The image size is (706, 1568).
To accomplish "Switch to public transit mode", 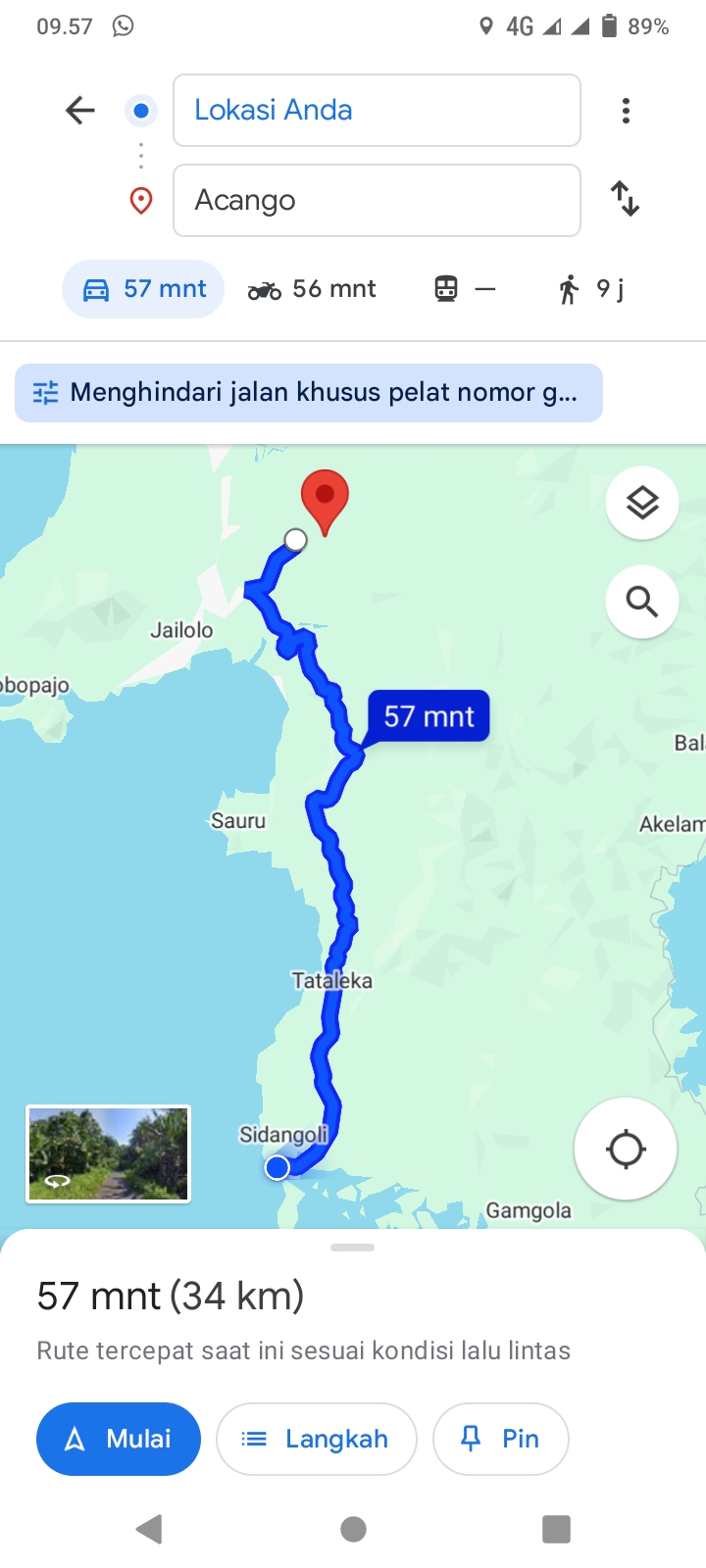I will [x=465, y=289].
